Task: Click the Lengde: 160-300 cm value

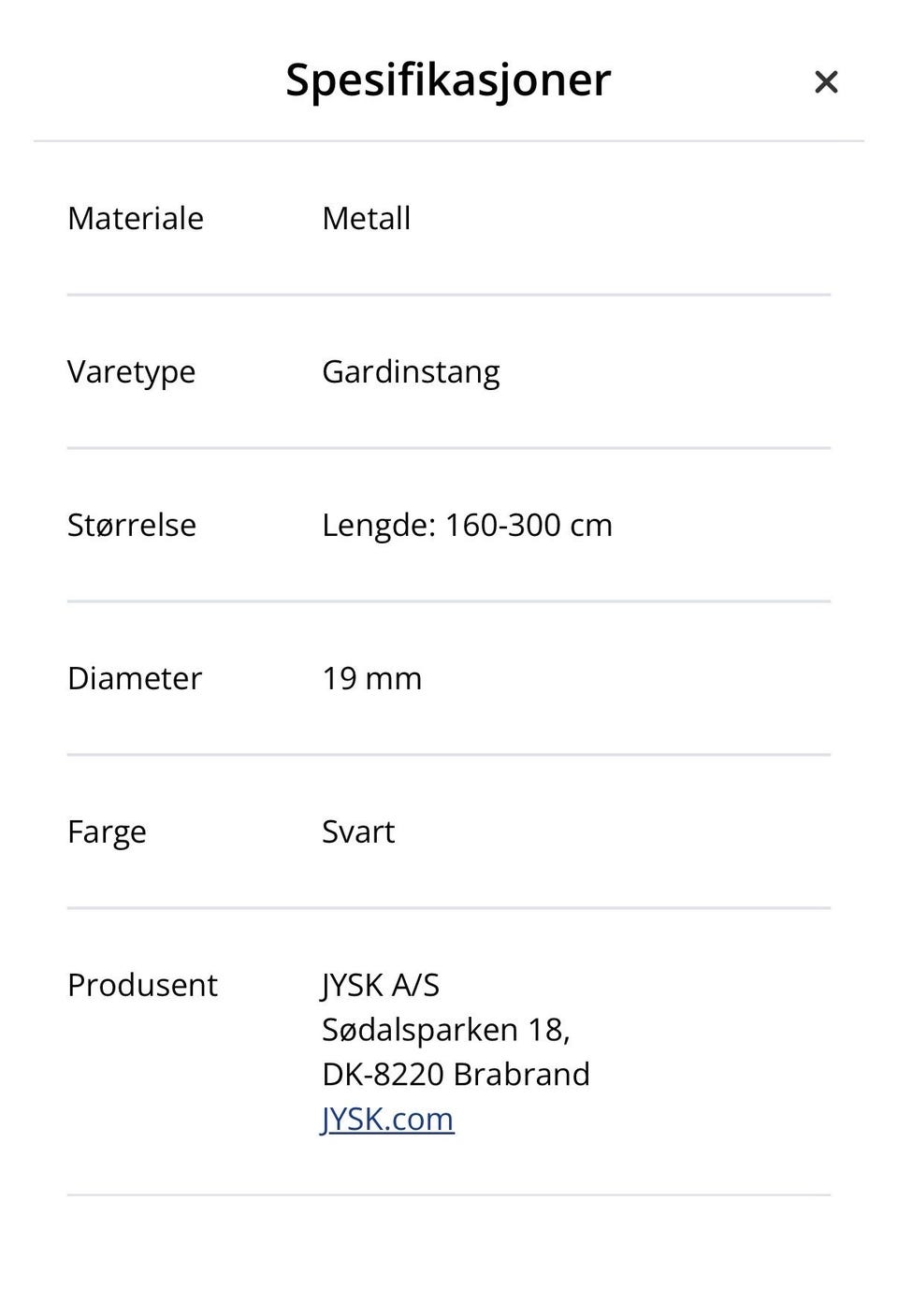Action: pyautogui.click(x=467, y=525)
